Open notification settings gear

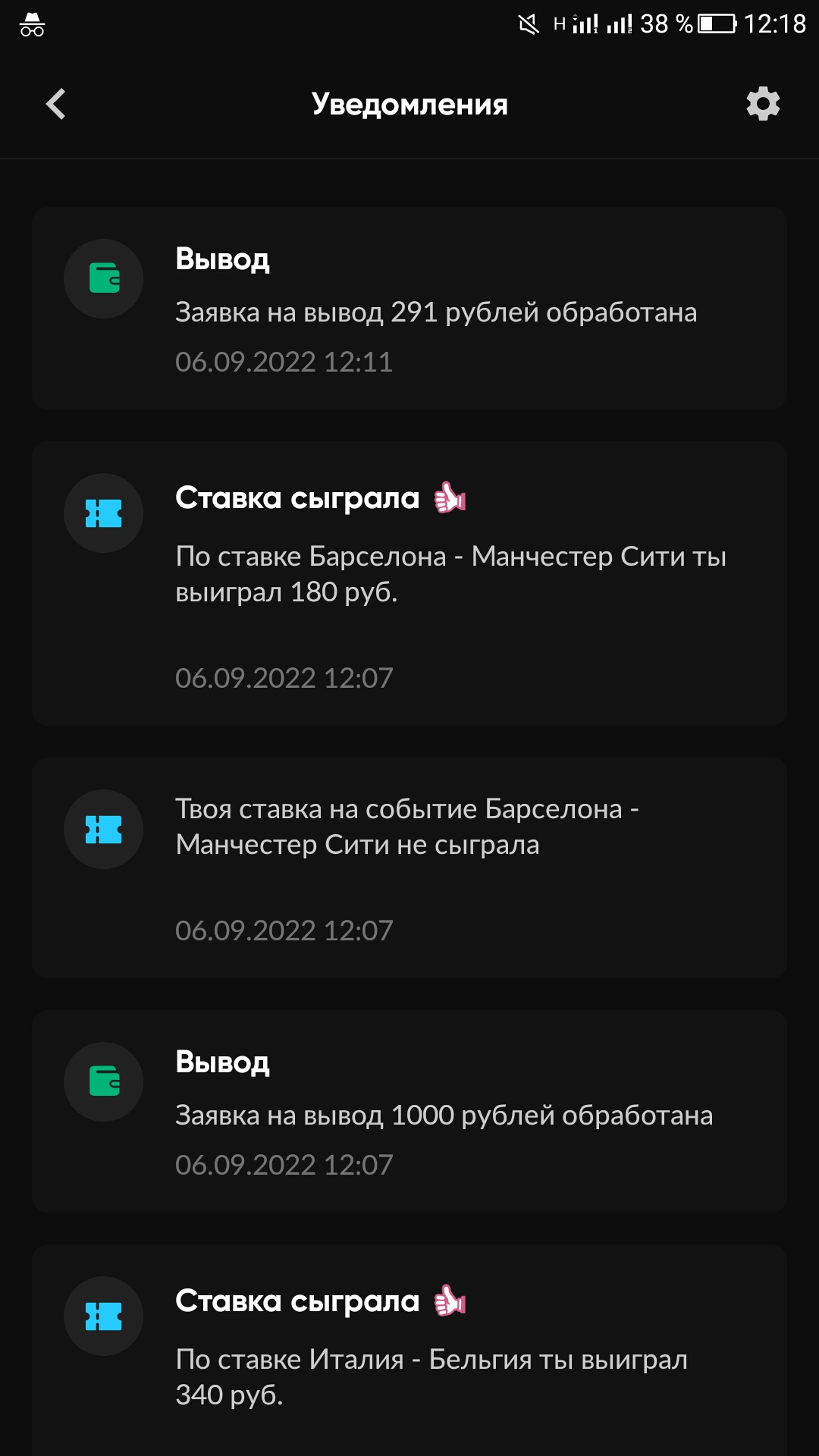[763, 104]
